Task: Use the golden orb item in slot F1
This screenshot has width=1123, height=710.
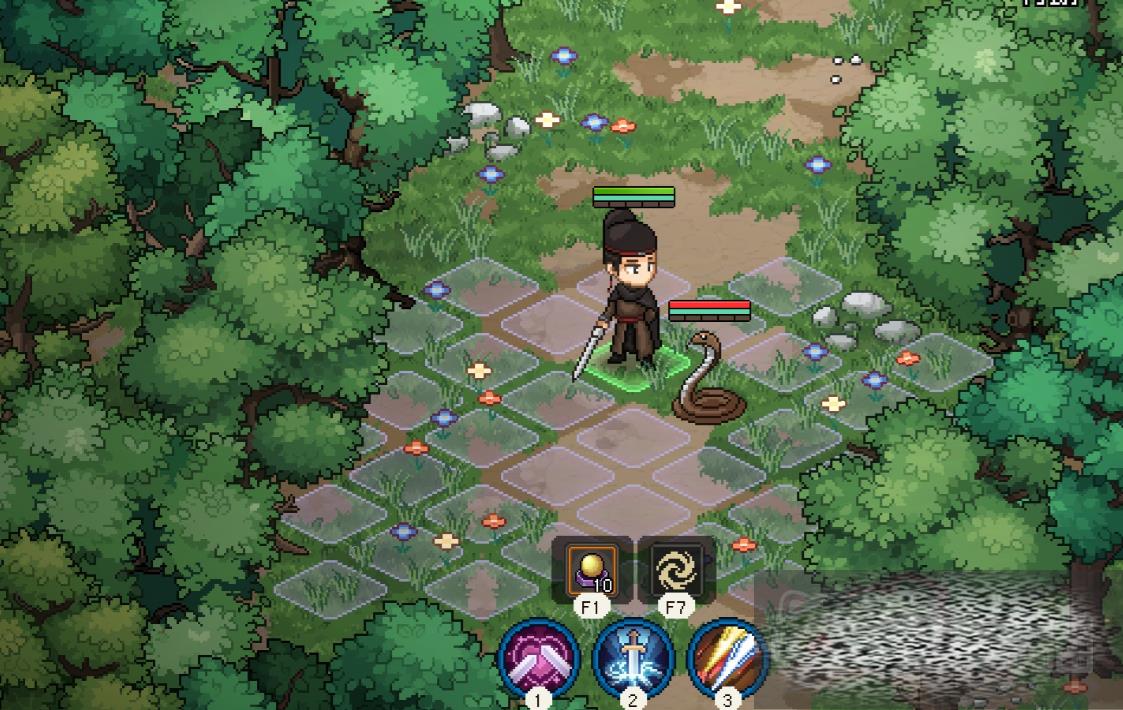Action: (x=592, y=569)
